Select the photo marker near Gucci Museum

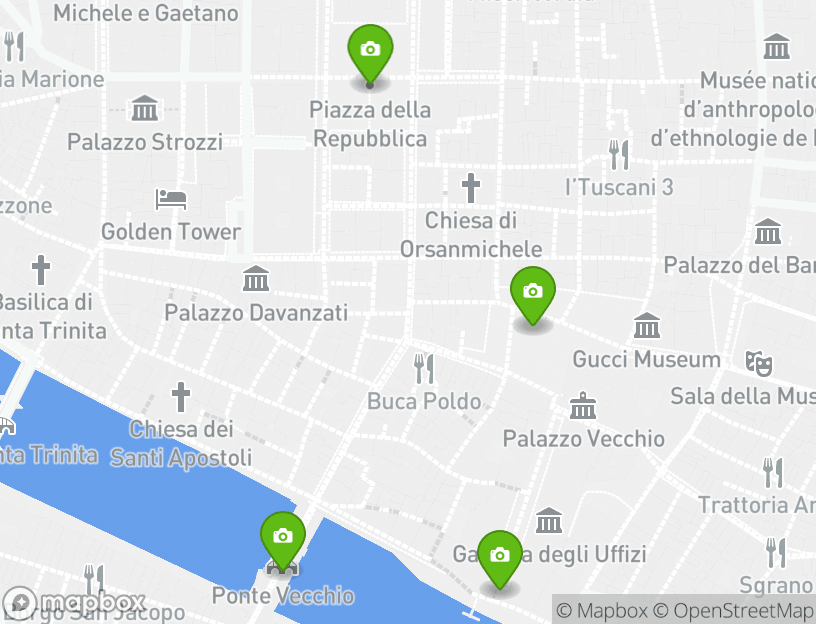pyautogui.click(x=532, y=292)
